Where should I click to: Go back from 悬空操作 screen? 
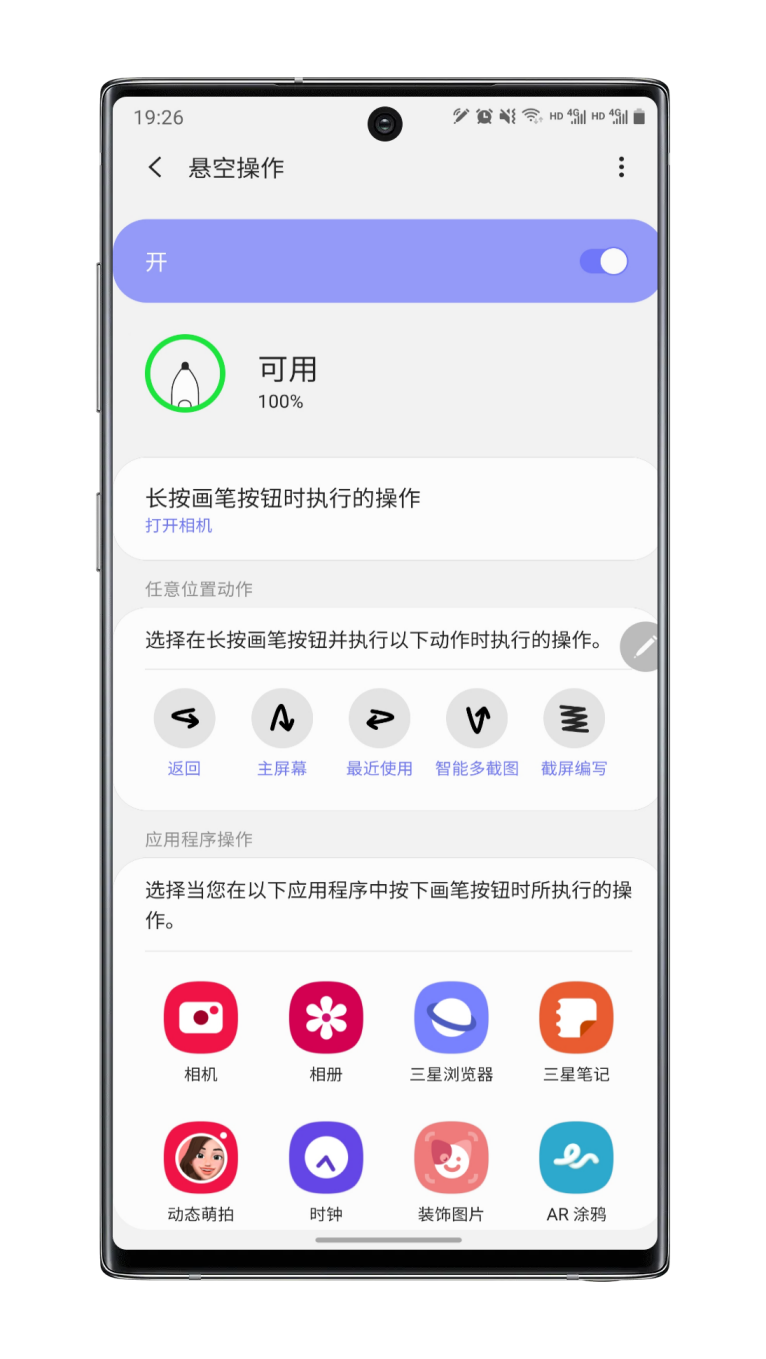click(155, 168)
